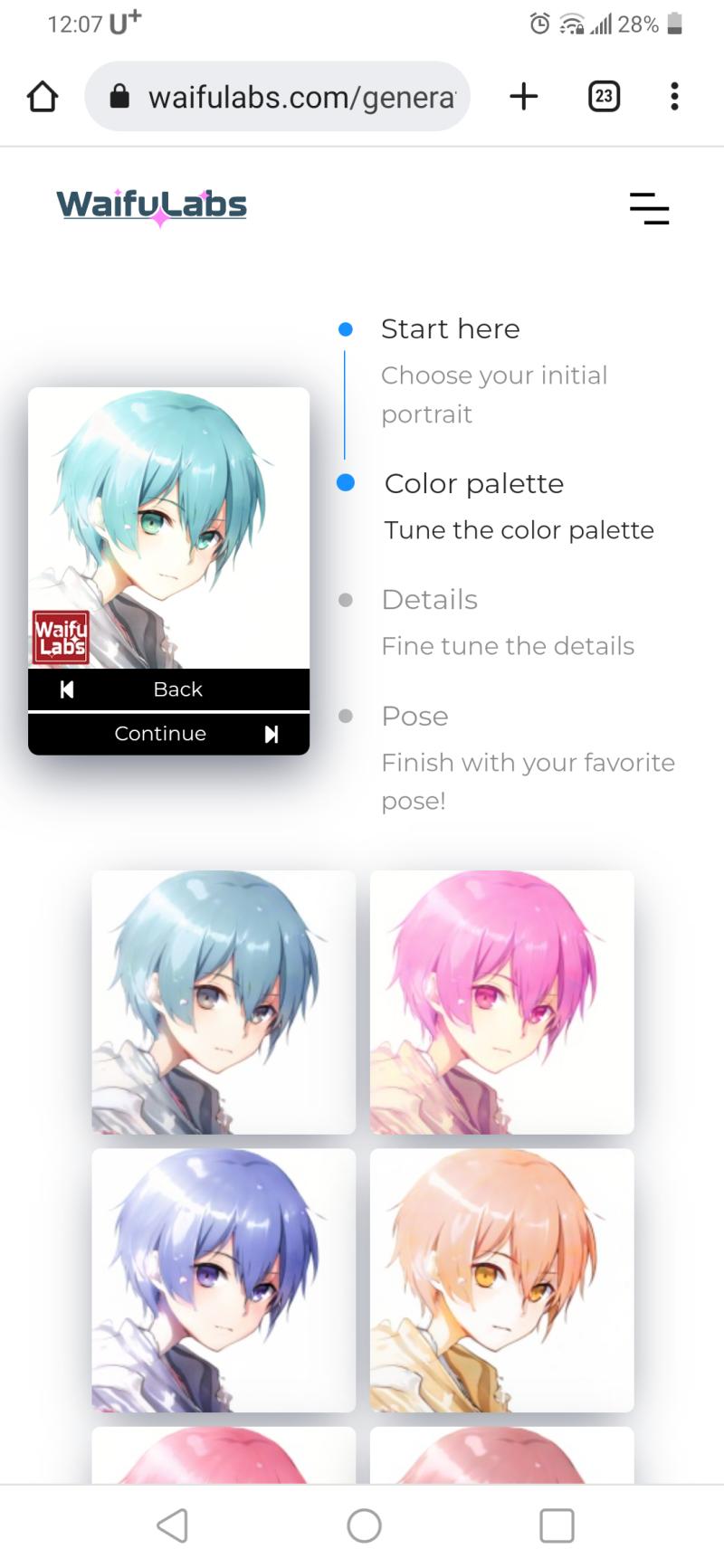Choose the pink hair color portrait
Screen dimensions: 724x1568
502,1002
